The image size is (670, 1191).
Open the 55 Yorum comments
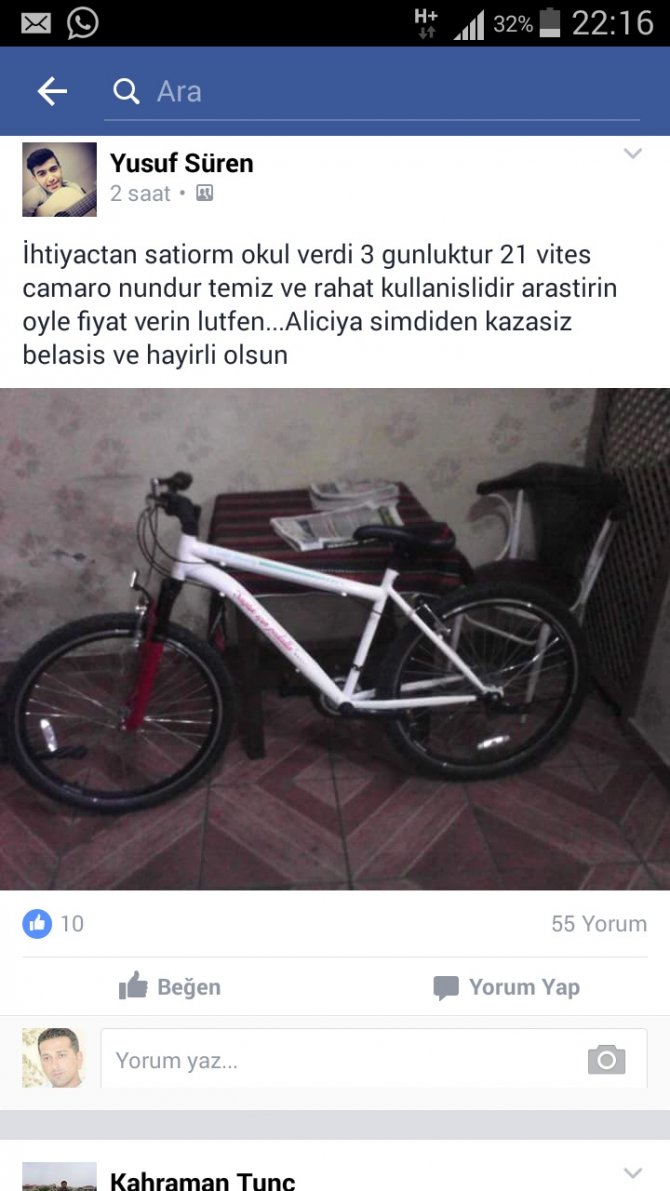click(x=598, y=924)
